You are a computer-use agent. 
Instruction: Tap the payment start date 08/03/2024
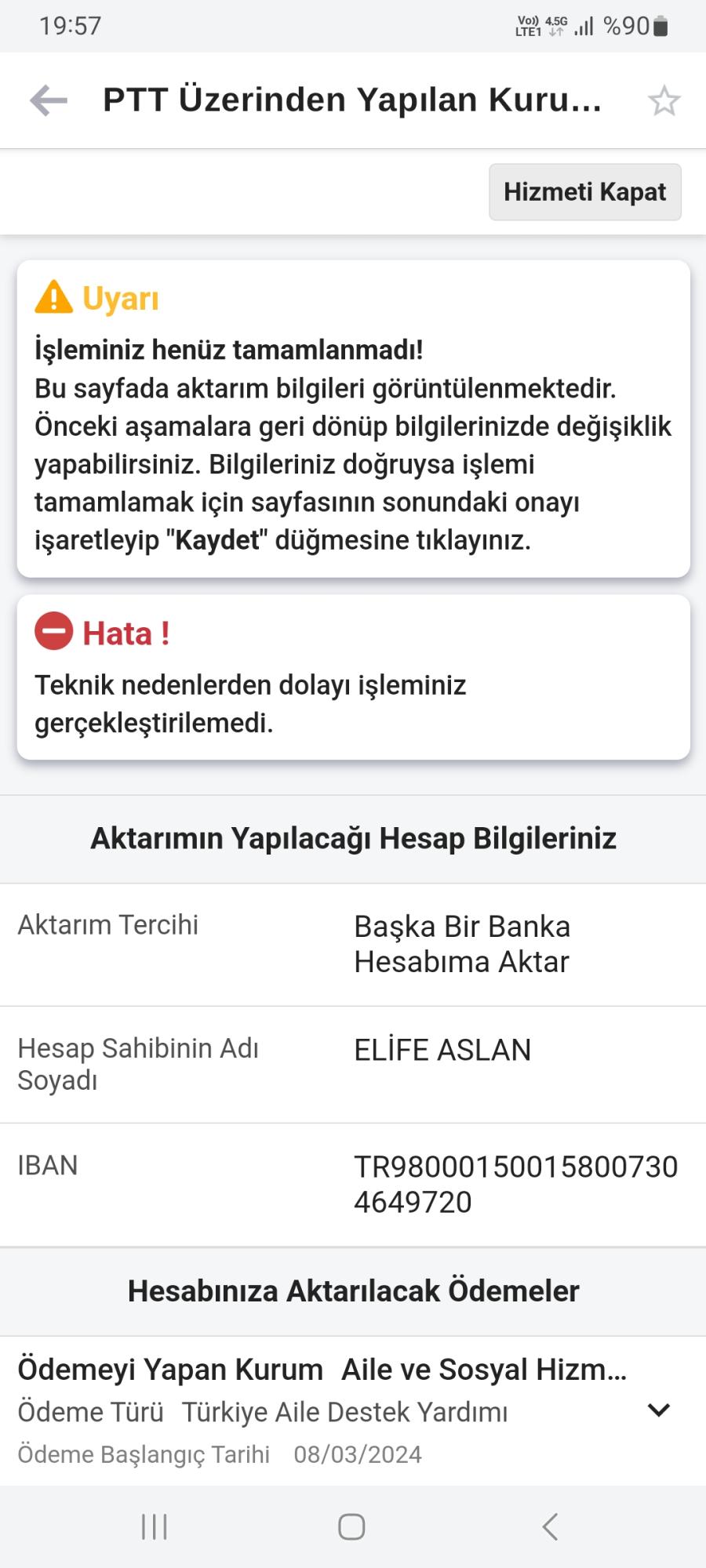(358, 1455)
